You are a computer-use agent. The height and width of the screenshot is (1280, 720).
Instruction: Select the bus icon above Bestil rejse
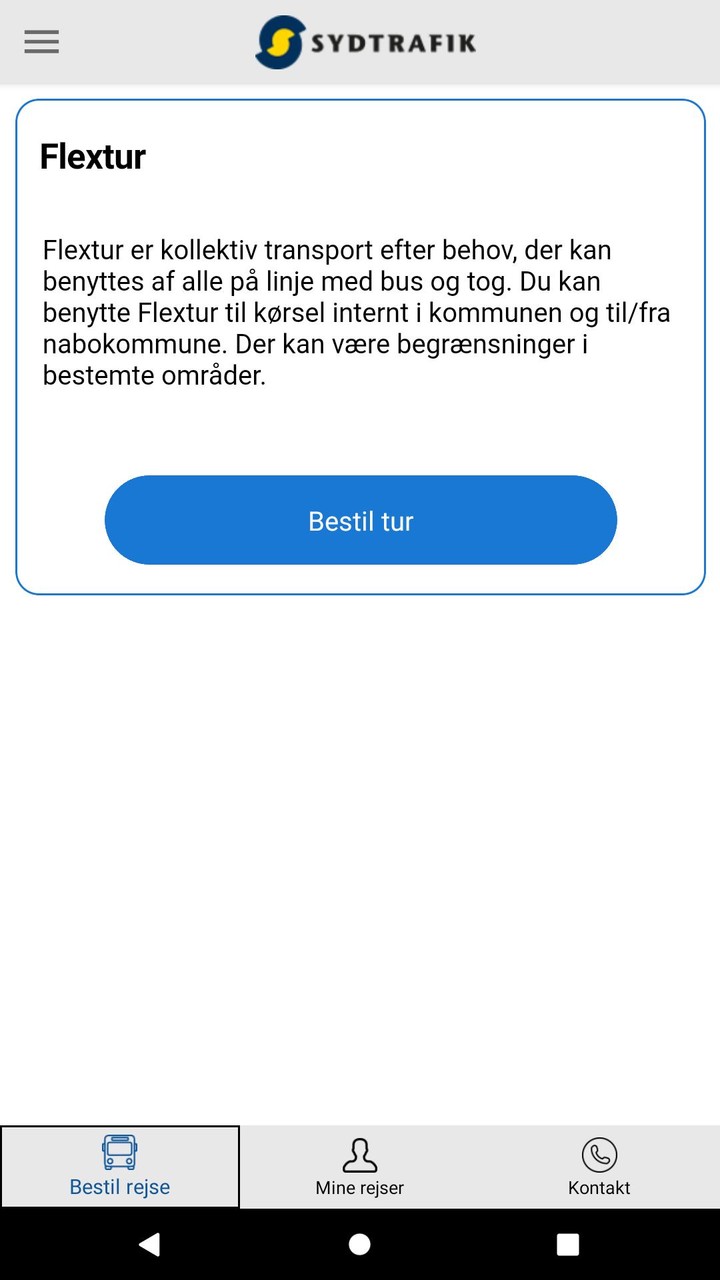(119, 1152)
